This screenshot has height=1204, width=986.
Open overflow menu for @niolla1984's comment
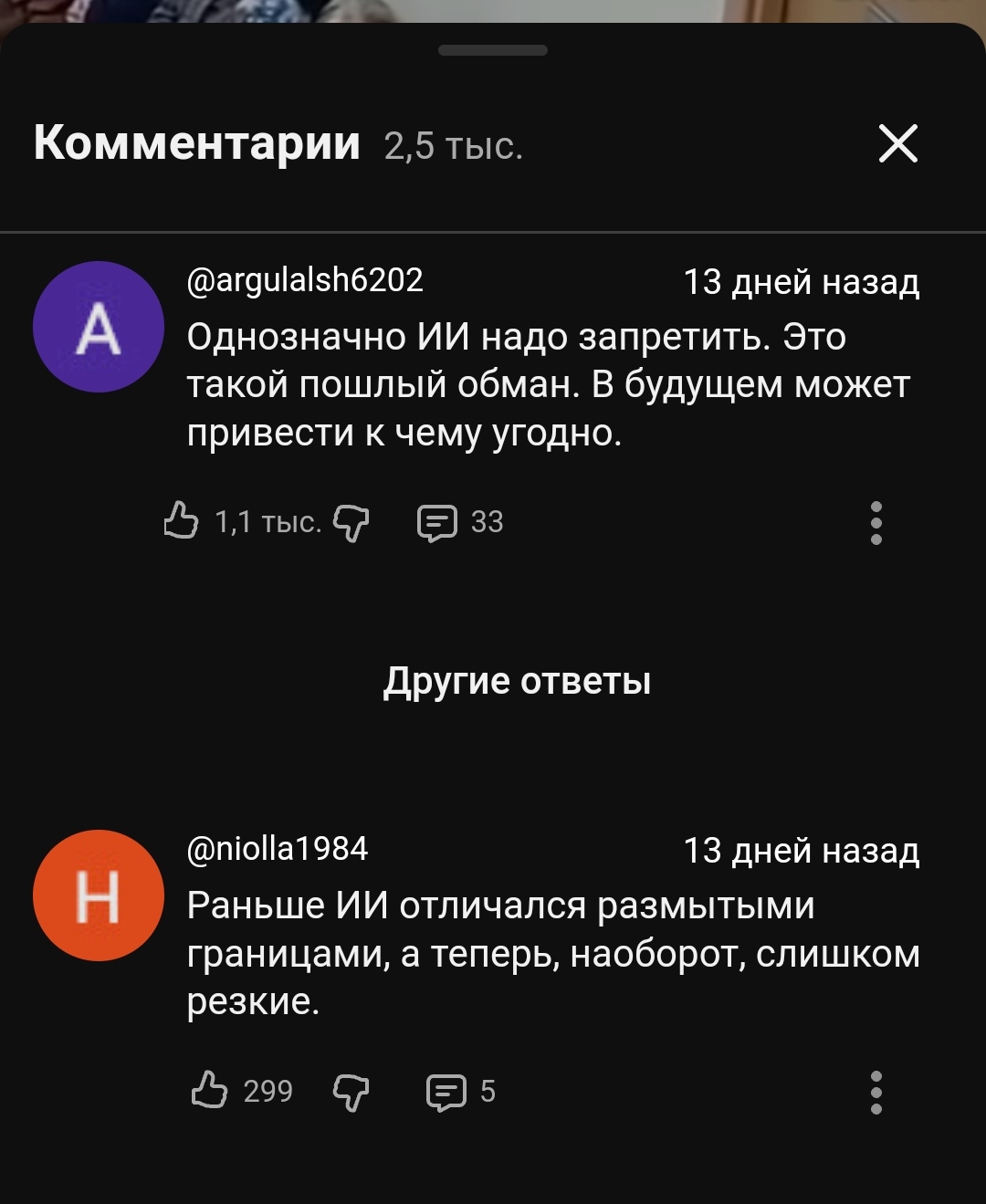point(876,1092)
